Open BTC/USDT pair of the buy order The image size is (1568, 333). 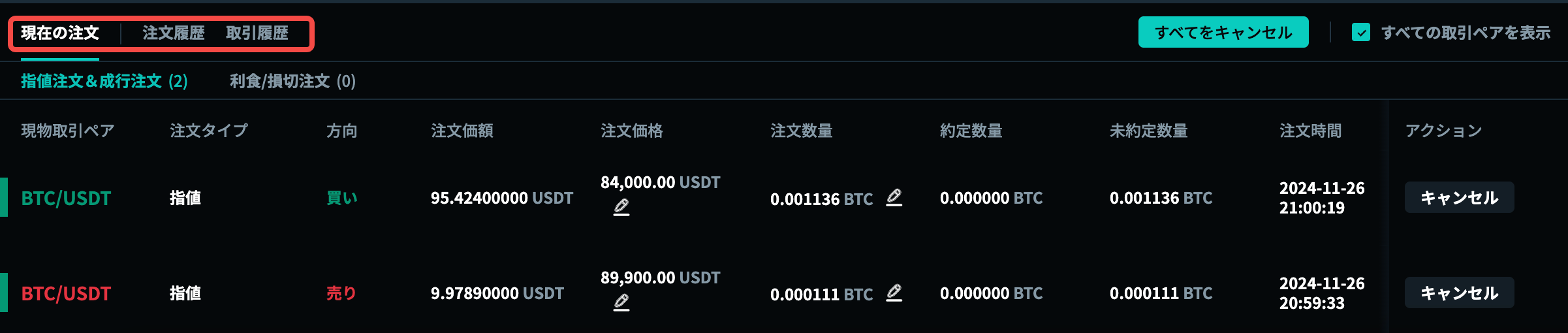[x=66, y=198]
